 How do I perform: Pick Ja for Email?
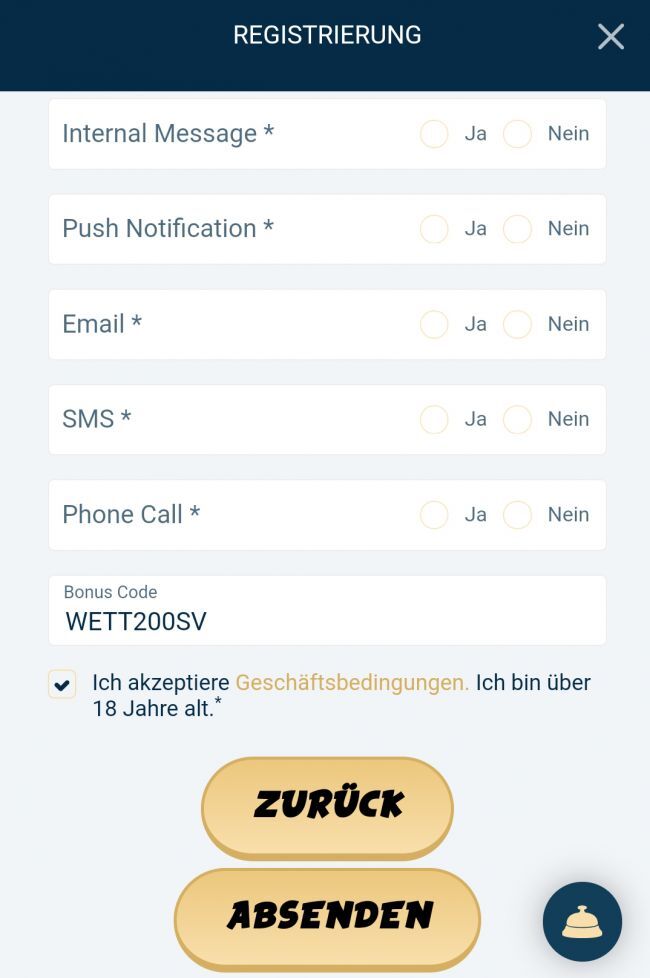(x=434, y=324)
